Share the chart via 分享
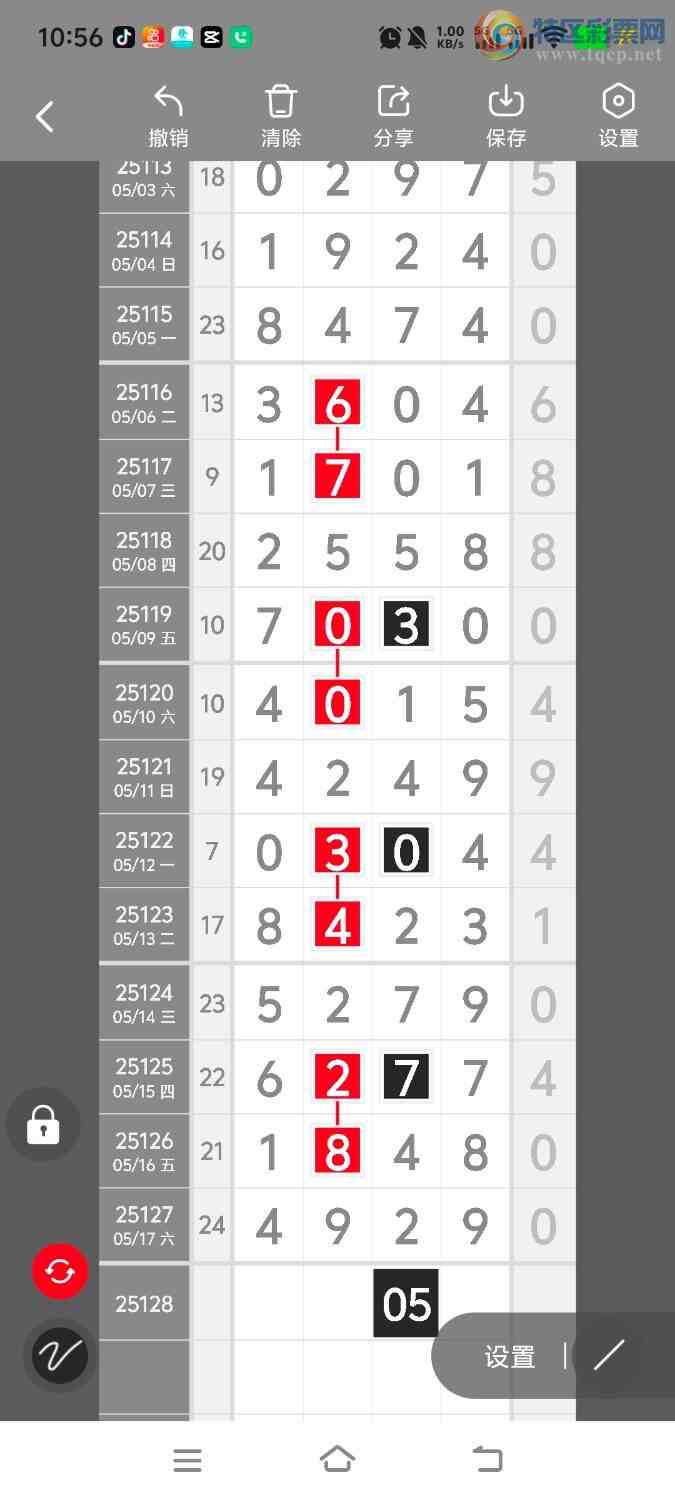The height and width of the screenshot is (1500, 675). click(393, 116)
